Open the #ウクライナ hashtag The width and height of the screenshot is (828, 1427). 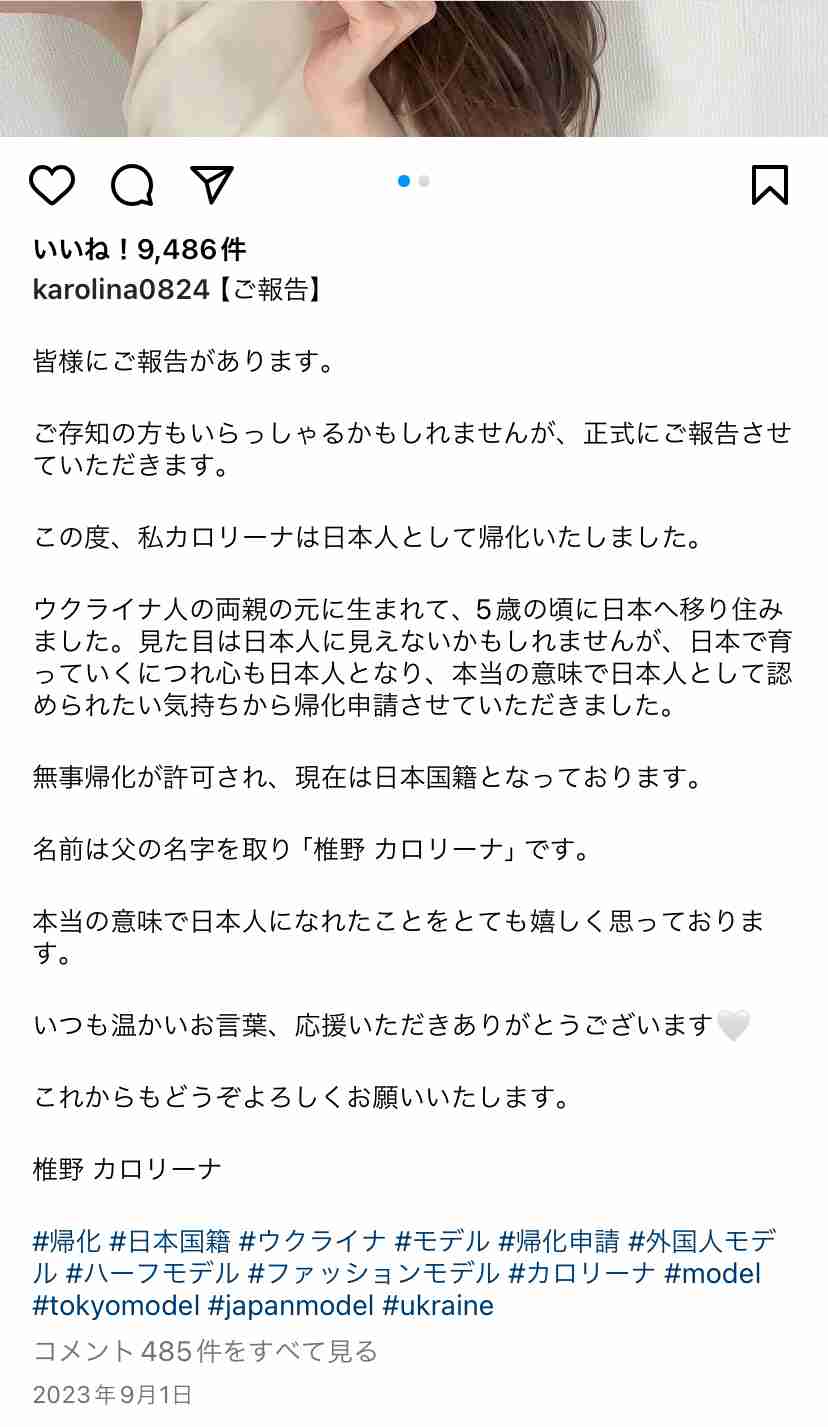313,1242
